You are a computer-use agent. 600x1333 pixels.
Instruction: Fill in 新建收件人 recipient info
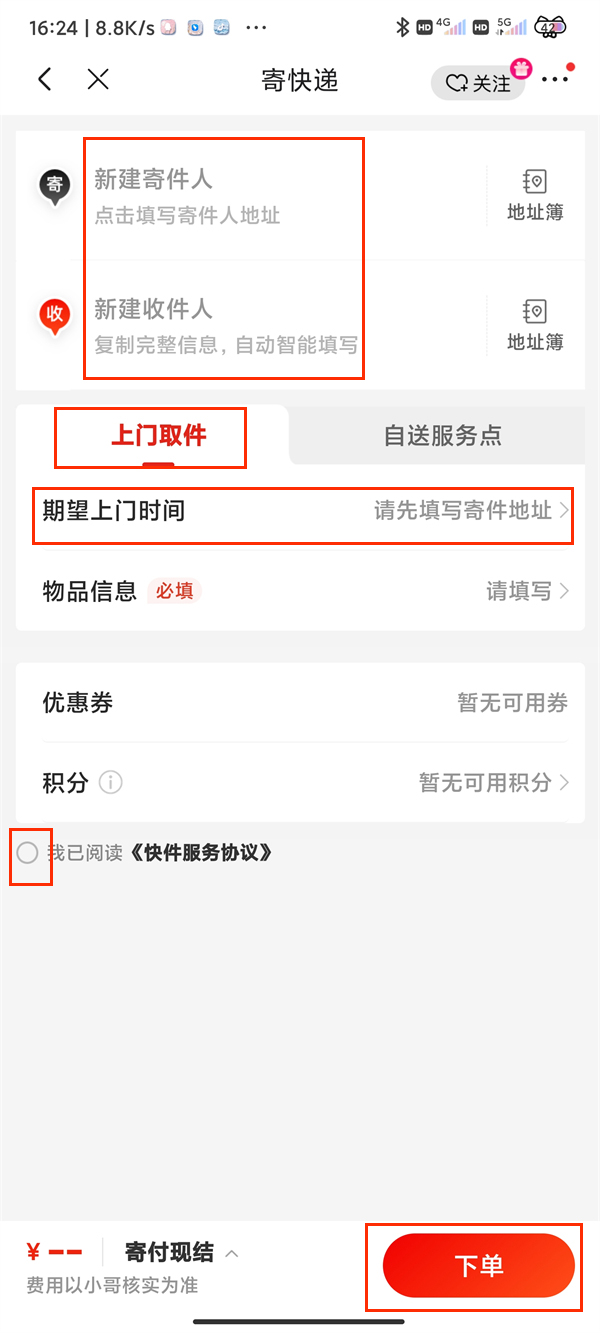point(224,325)
